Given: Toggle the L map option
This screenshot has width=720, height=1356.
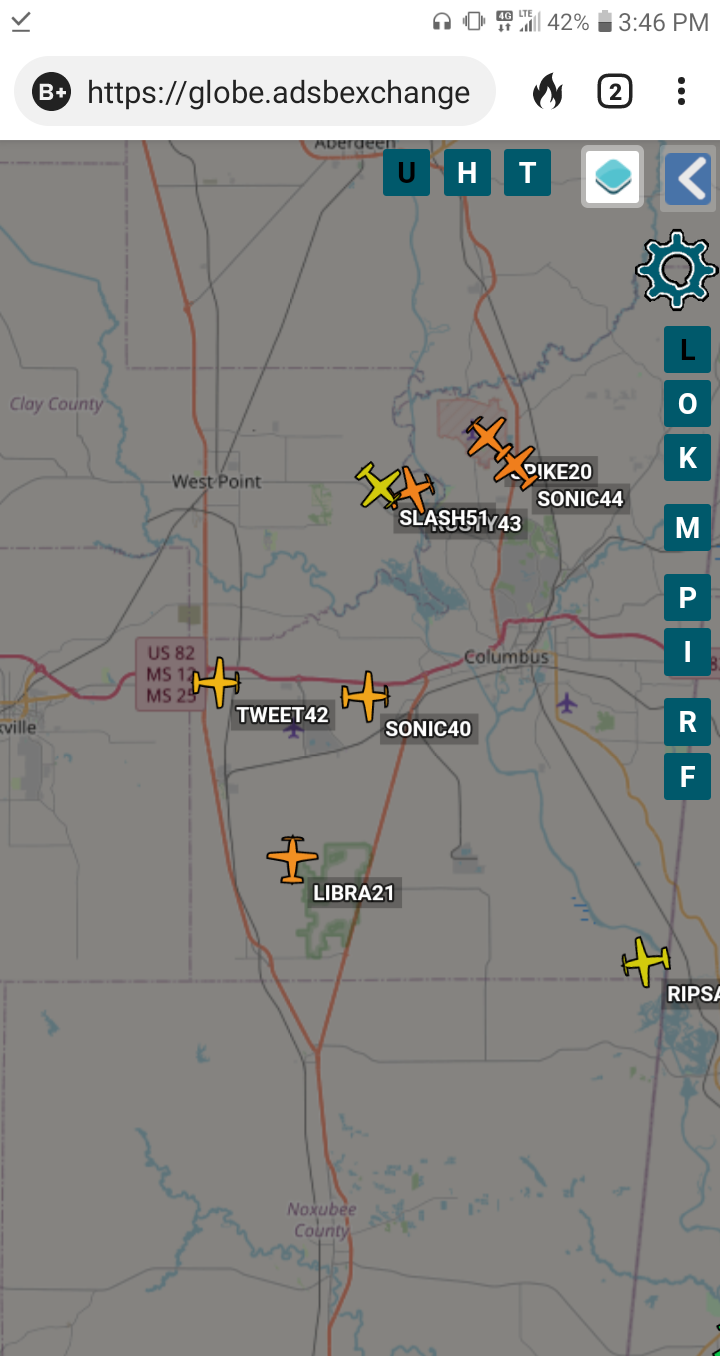Looking at the screenshot, I should click(687, 350).
